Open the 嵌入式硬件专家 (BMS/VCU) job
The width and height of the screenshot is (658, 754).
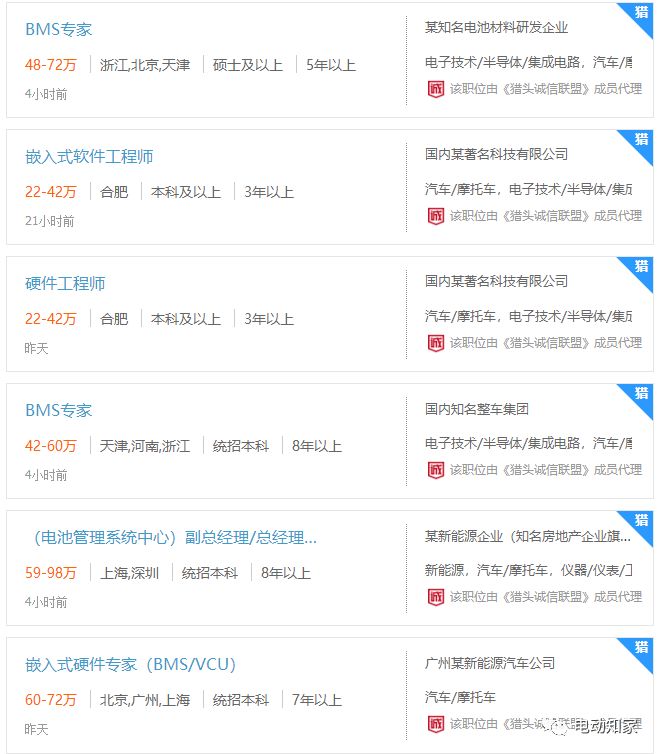[130, 664]
